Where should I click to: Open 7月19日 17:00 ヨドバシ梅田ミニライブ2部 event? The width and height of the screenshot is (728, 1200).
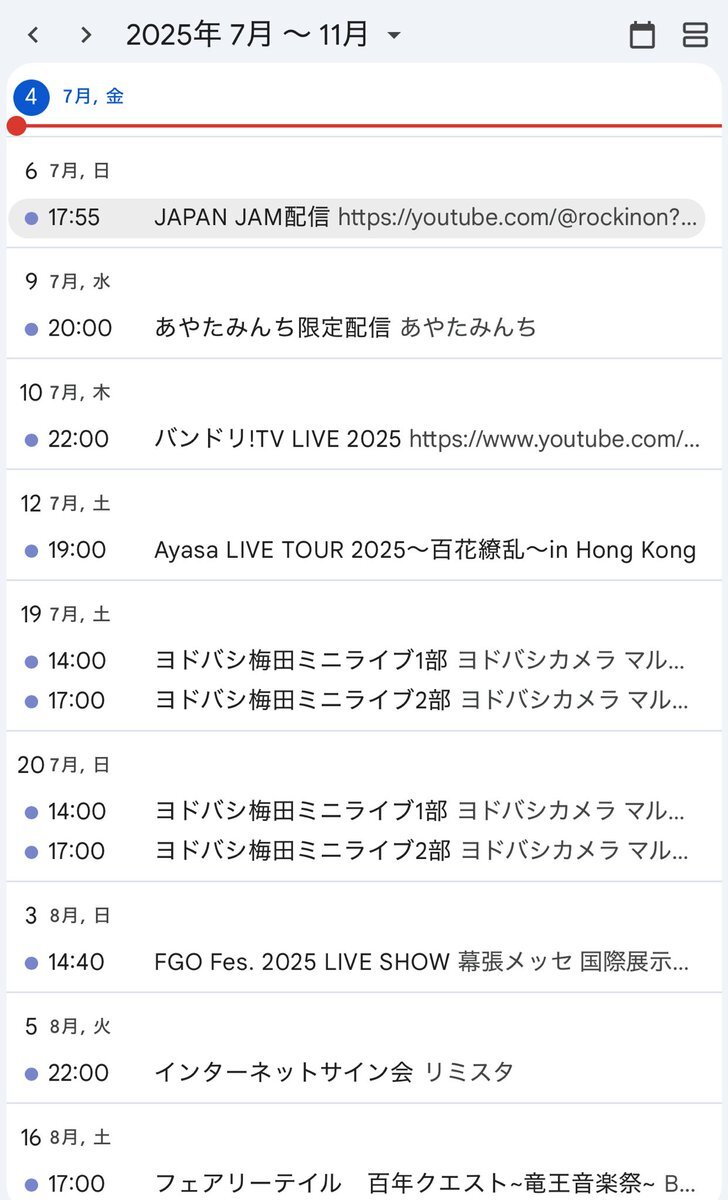tap(357, 700)
